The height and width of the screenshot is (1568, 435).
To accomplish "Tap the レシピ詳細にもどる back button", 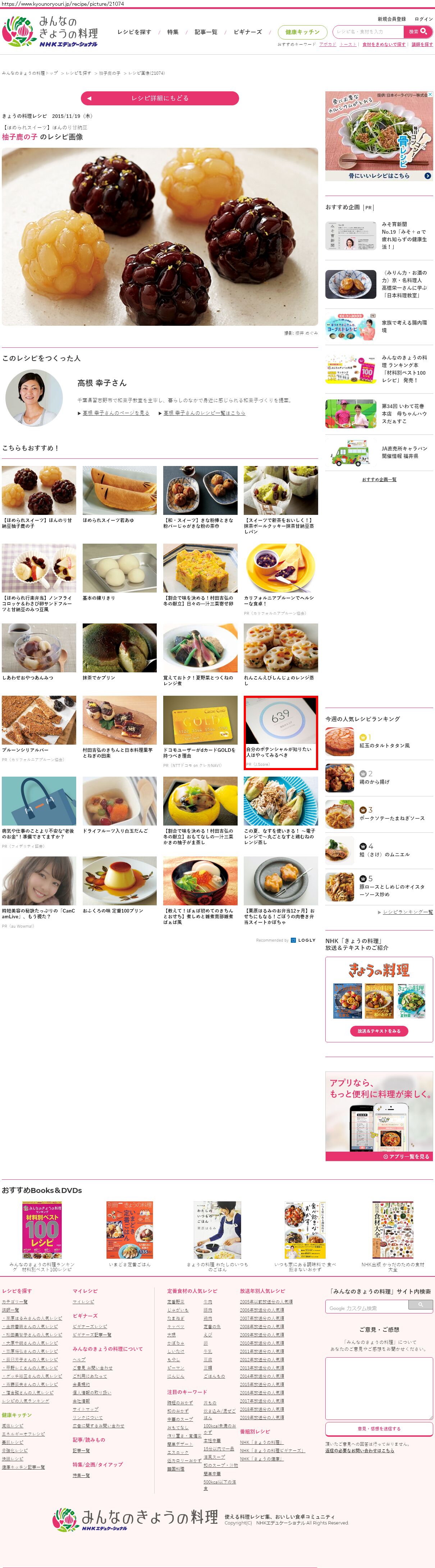I will (x=159, y=98).
